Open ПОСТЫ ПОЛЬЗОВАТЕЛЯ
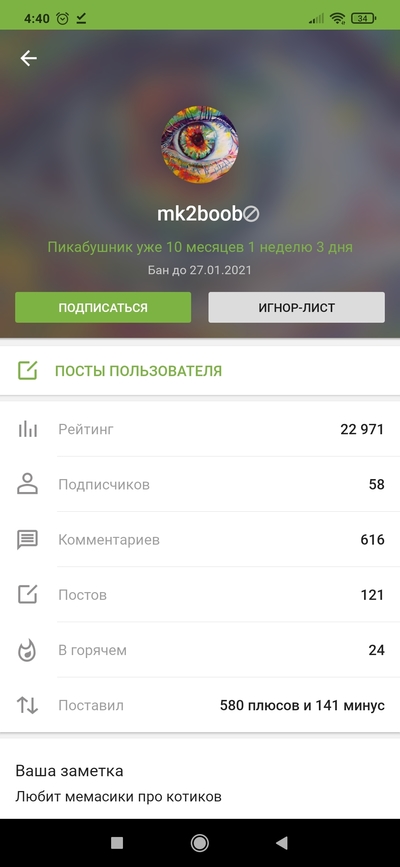400x867 pixels. coord(200,370)
